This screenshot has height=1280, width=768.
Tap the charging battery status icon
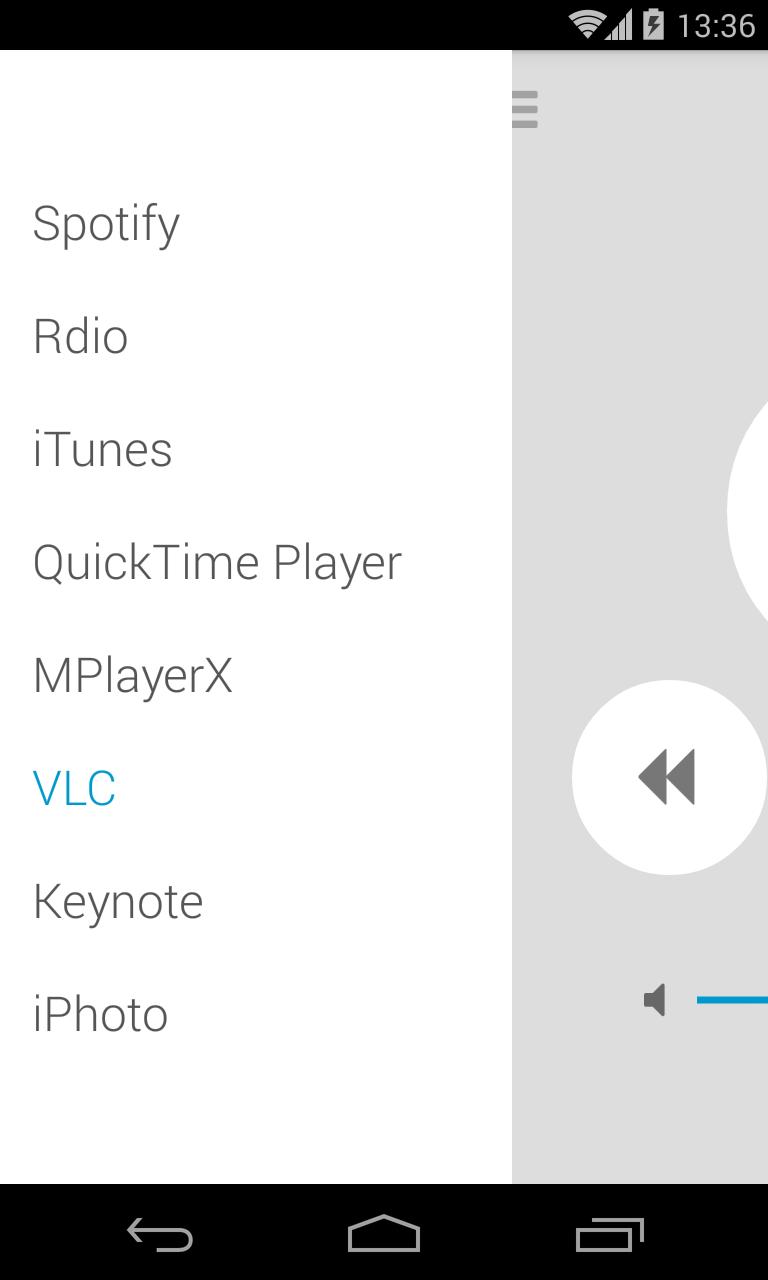(651, 25)
